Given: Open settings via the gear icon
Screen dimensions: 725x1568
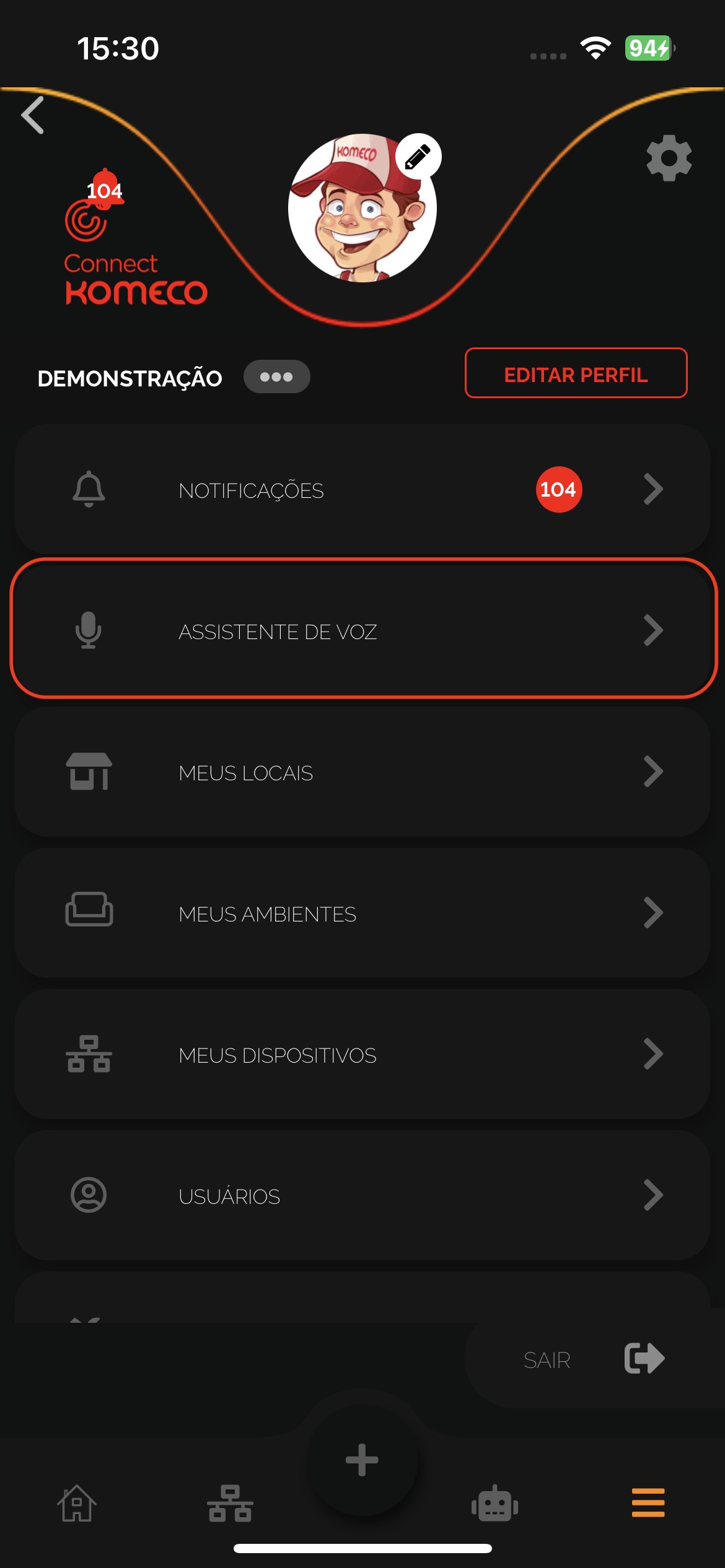Looking at the screenshot, I should pyautogui.click(x=669, y=157).
